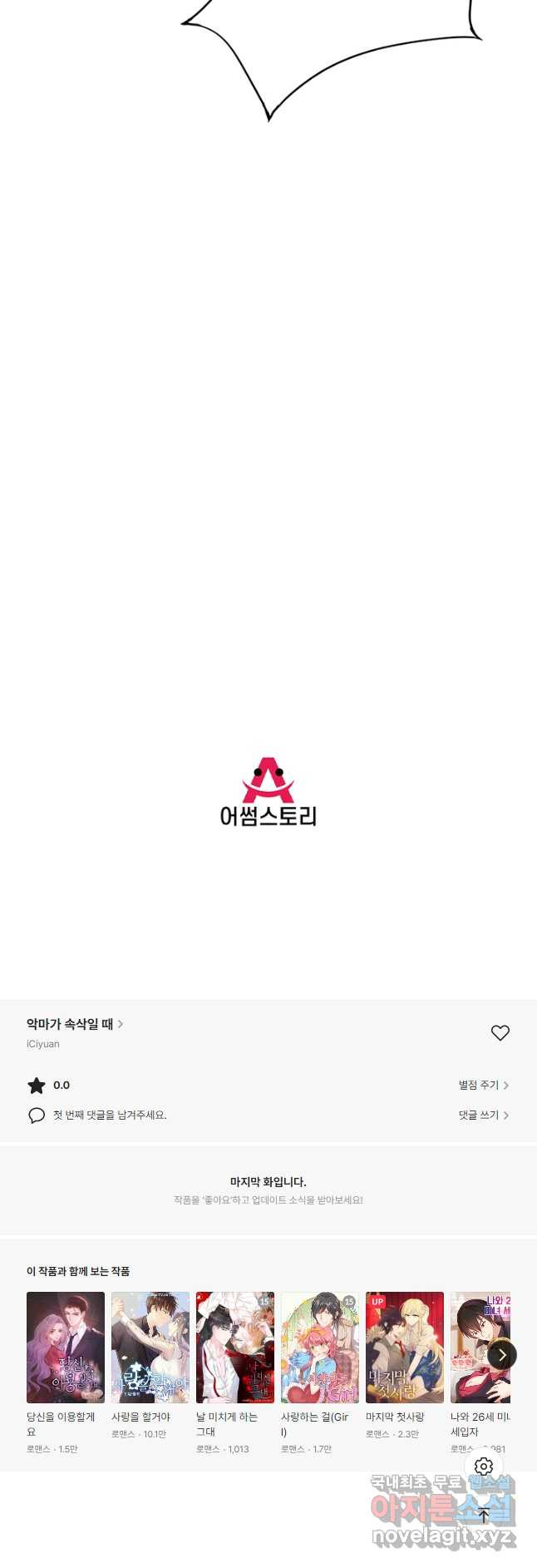Open 사랑하는 걸(Girl) recommended comic
Viewport: 537px width, 1568px height.
[x=320, y=1348]
